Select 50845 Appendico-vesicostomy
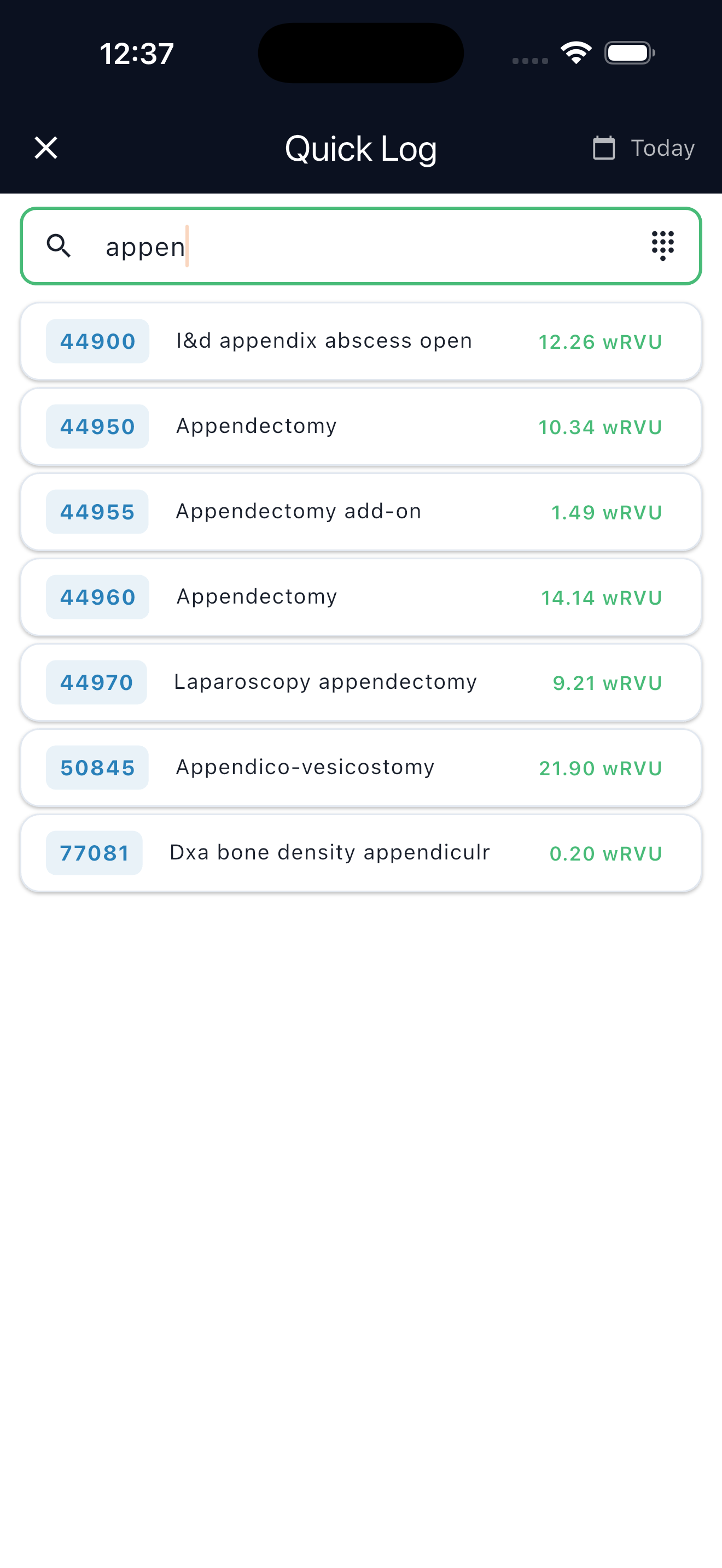 tap(360, 768)
